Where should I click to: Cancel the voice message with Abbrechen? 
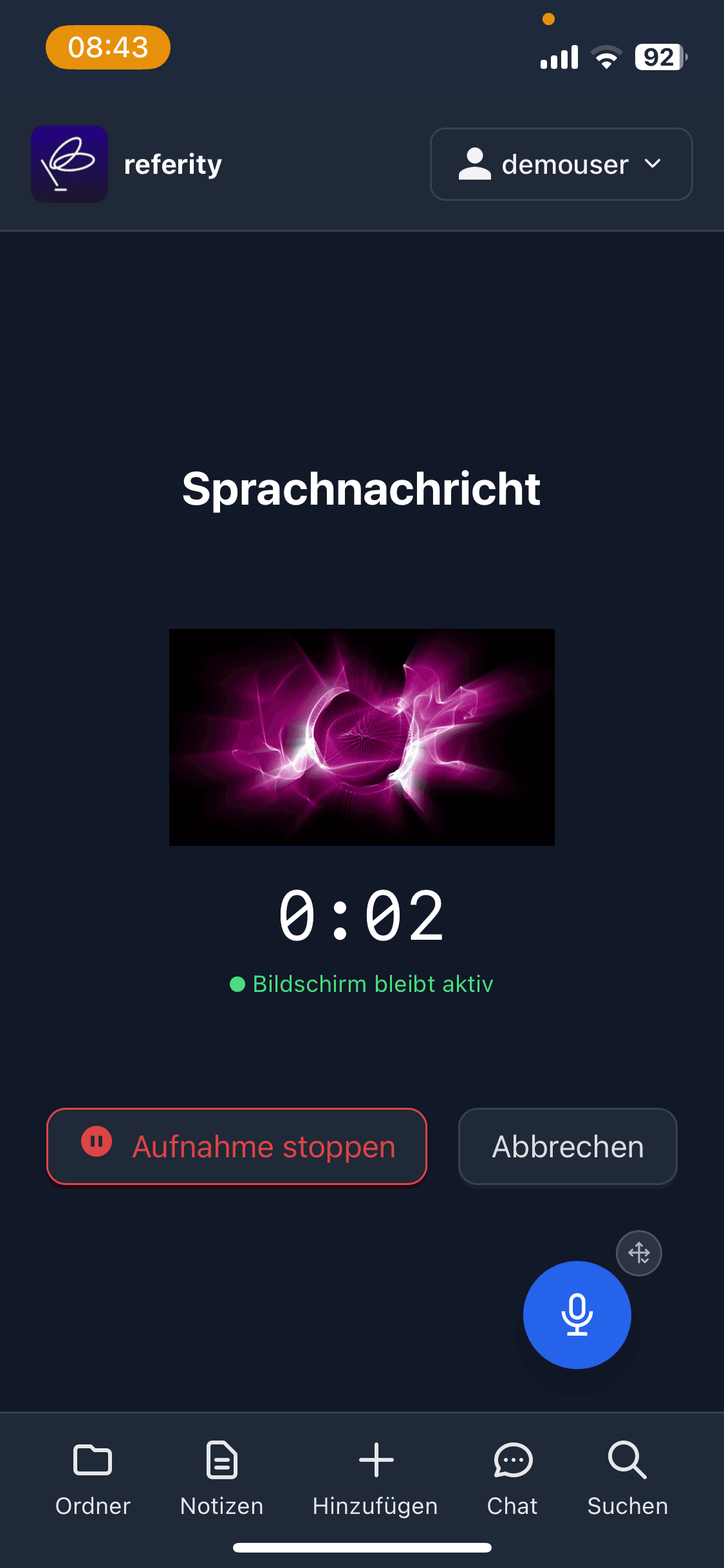tap(567, 1146)
